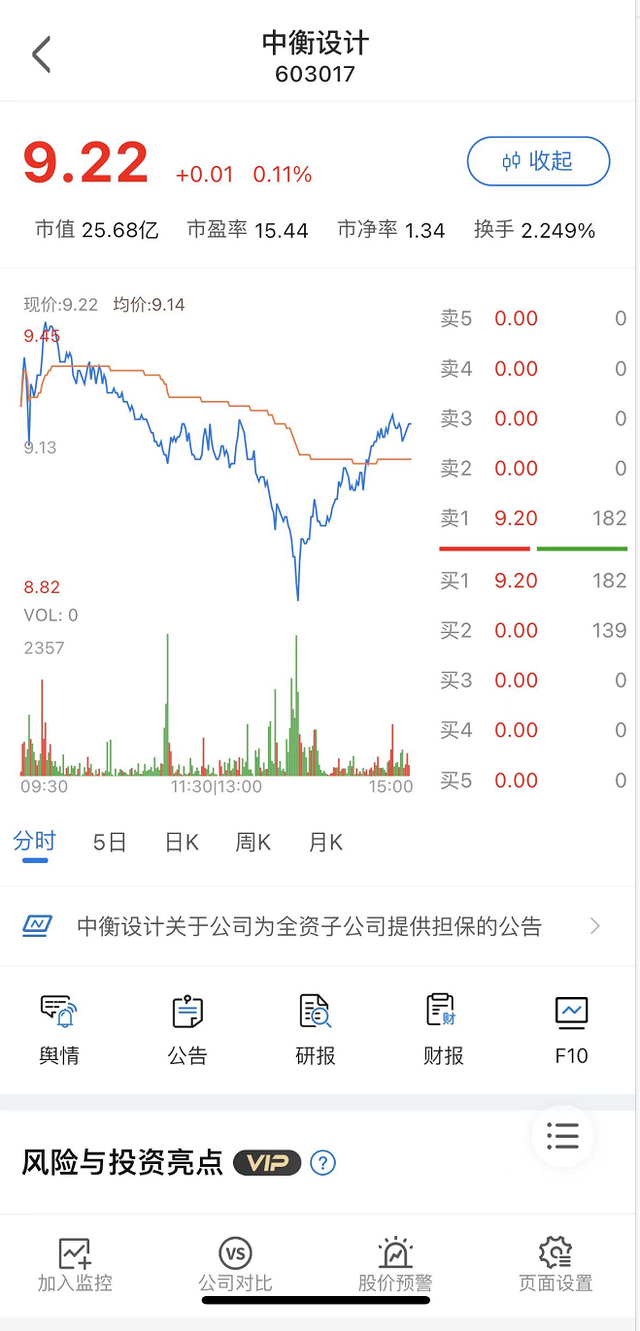Select the 月K chart tab
Viewport: 640px width, 1331px height.
click(x=325, y=843)
